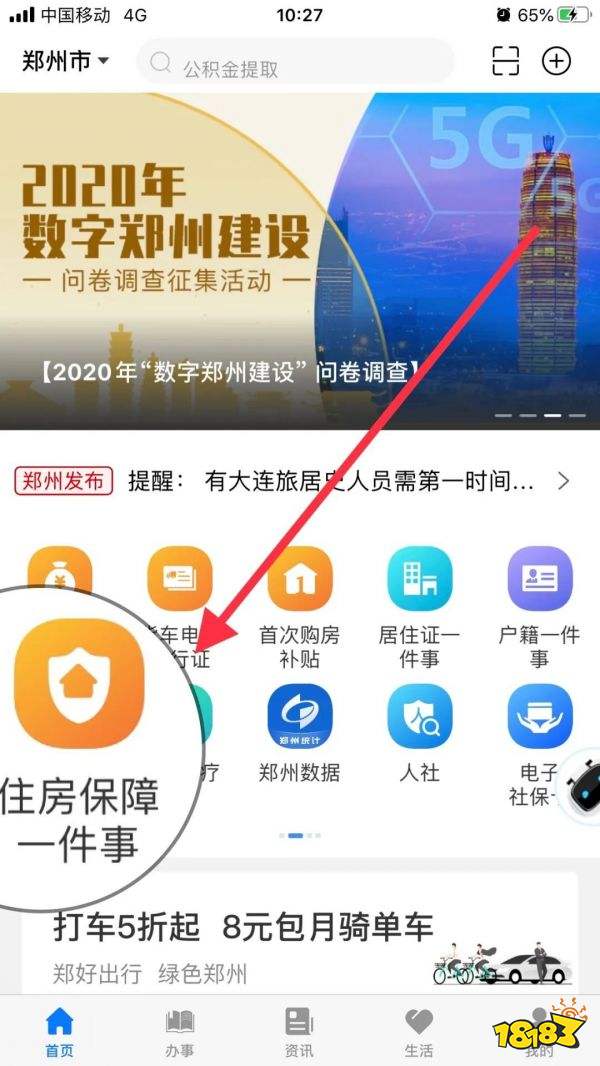Screen dimensions: 600x1066
Task: Open the 数字郑州建设 survey banner
Action: (x=300, y=260)
